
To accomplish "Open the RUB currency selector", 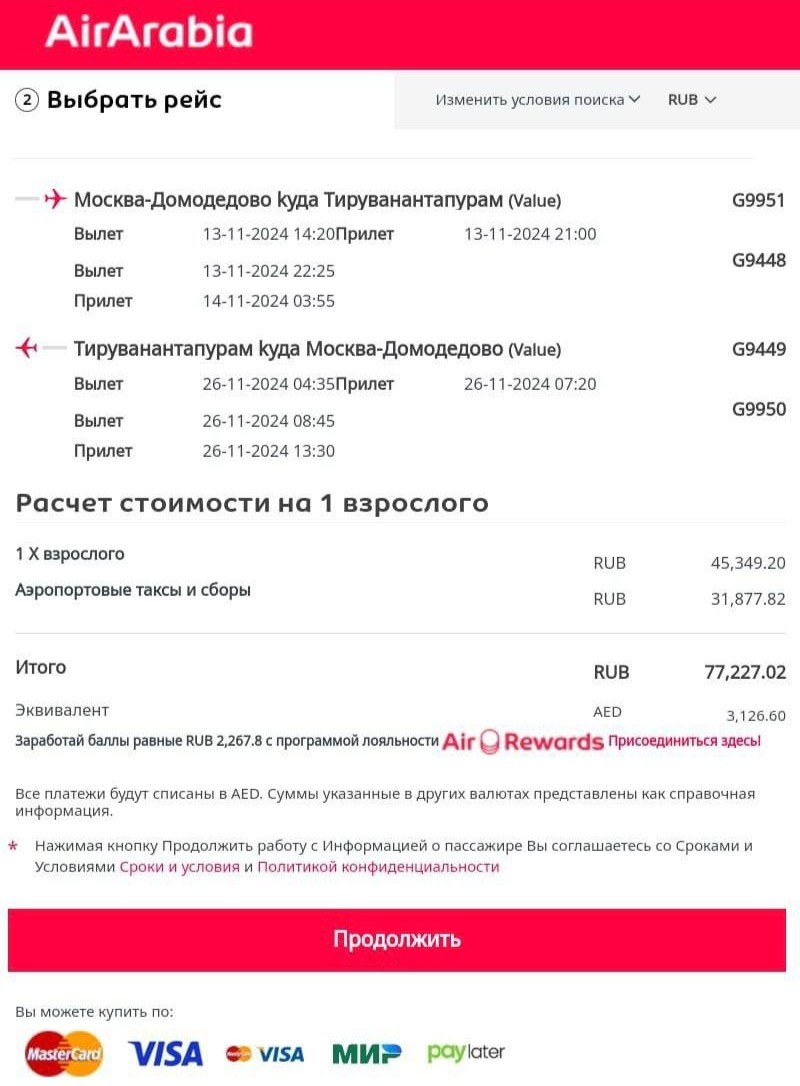I will (691, 100).
